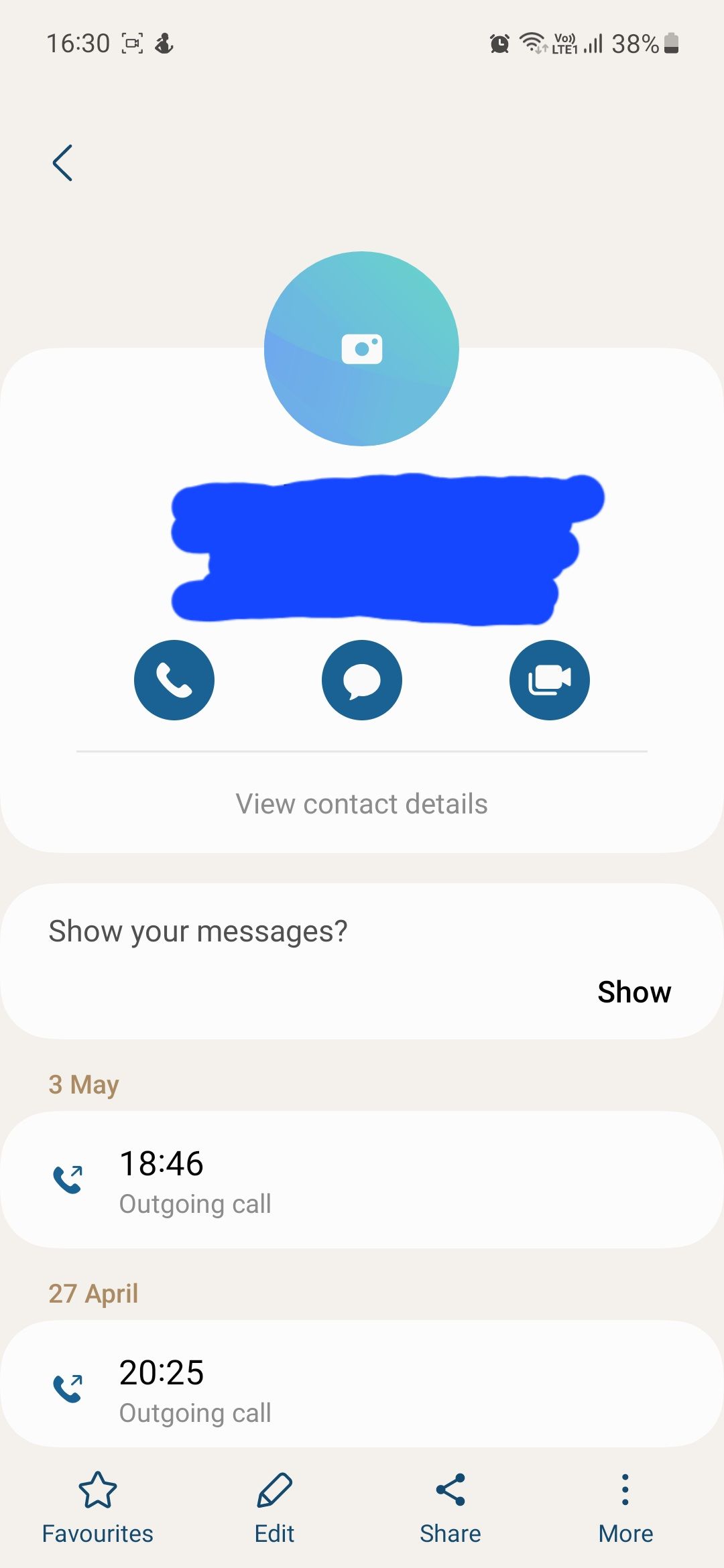The width and height of the screenshot is (724, 1568).
Task: Start a voice call with this contact
Action: (174, 679)
